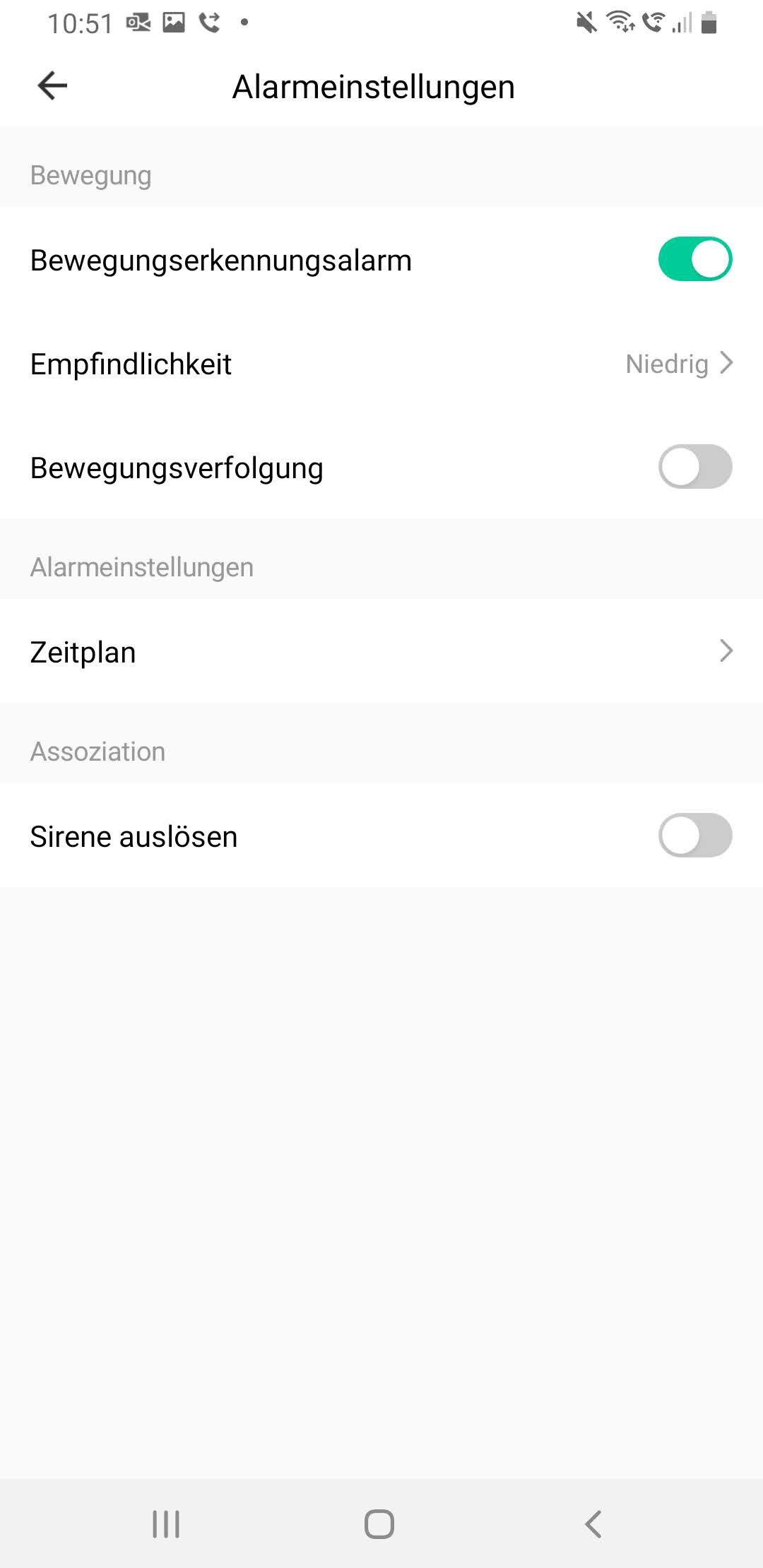Enable the Bewegungsverfolgung switch
The image size is (763, 1568).
695,467
